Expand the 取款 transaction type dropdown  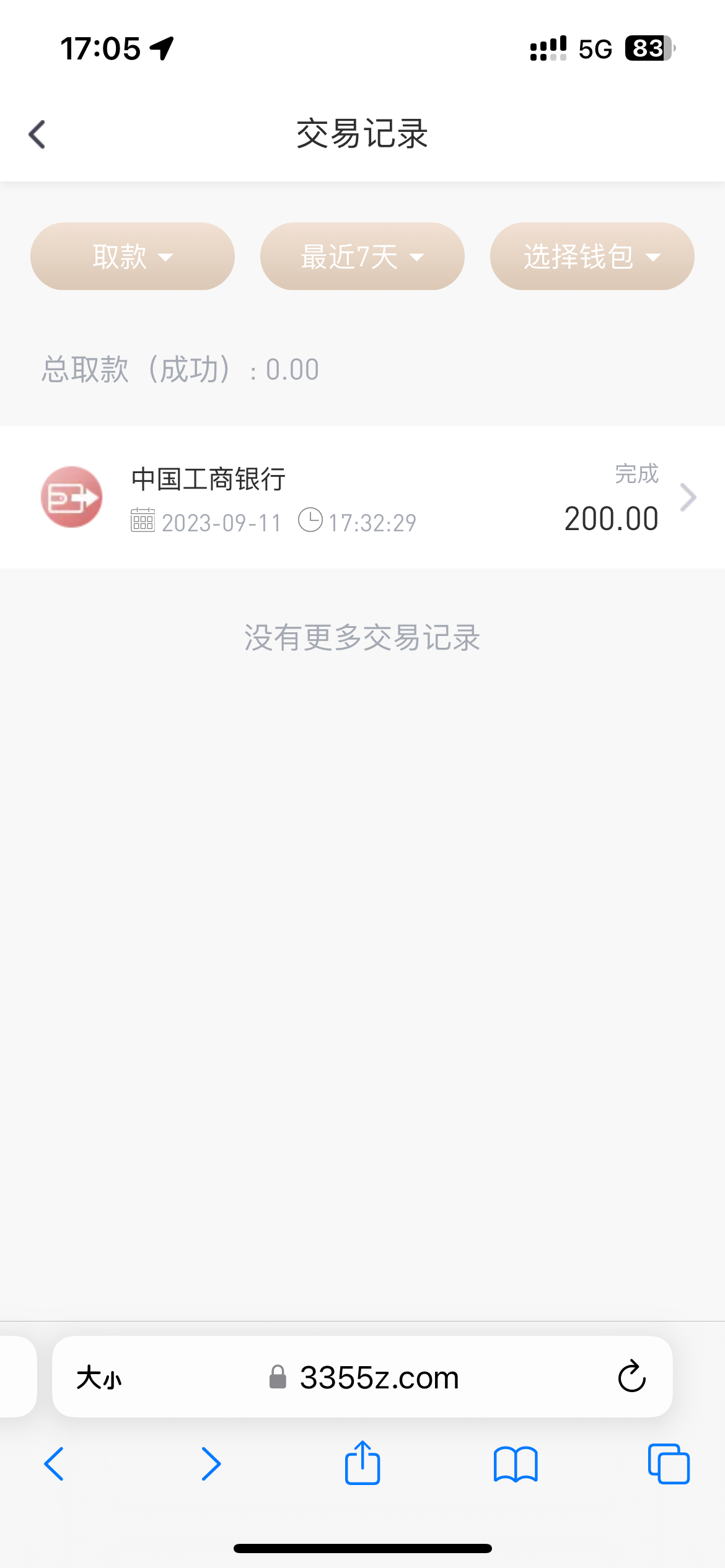click(133, 256)
